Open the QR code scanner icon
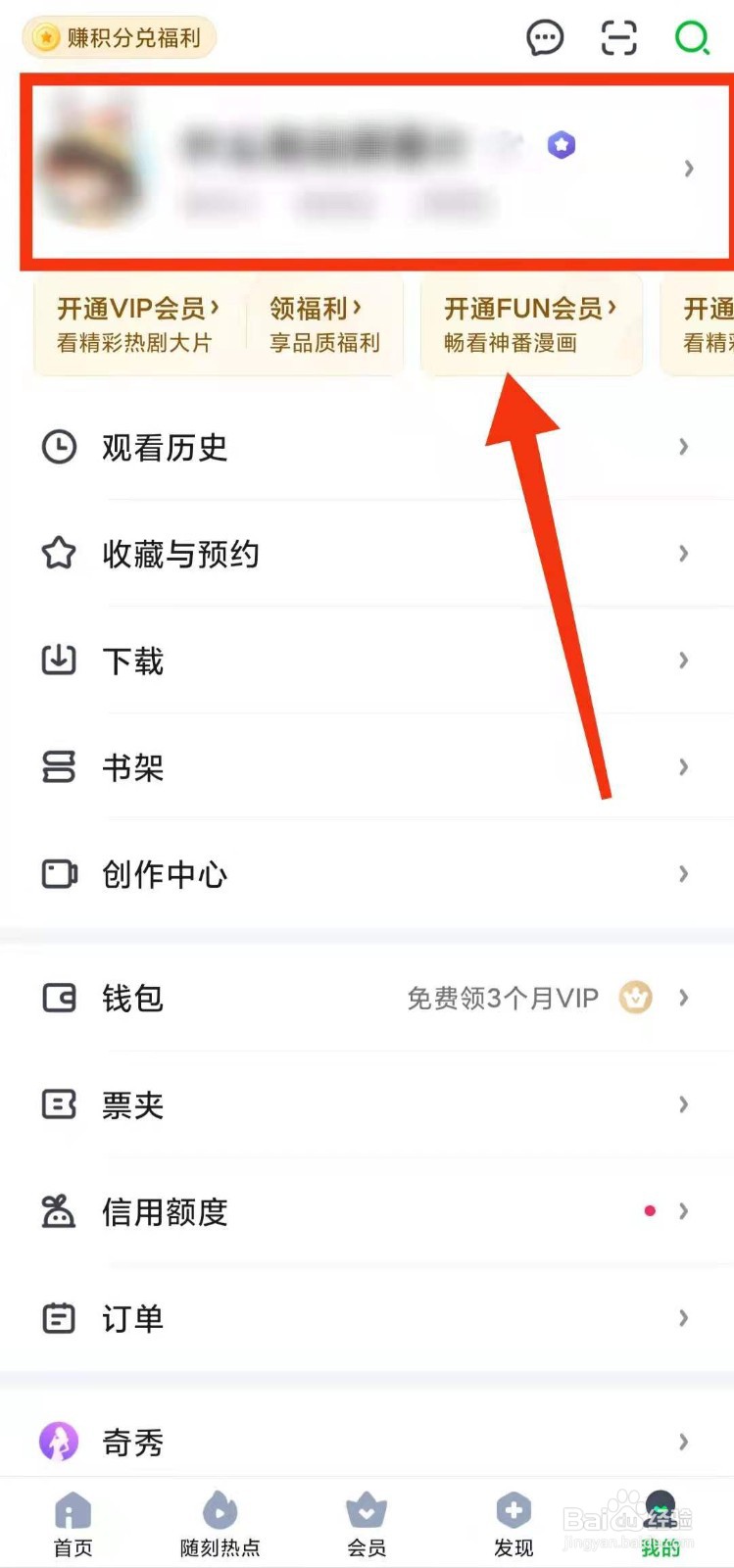 (618, 37)
